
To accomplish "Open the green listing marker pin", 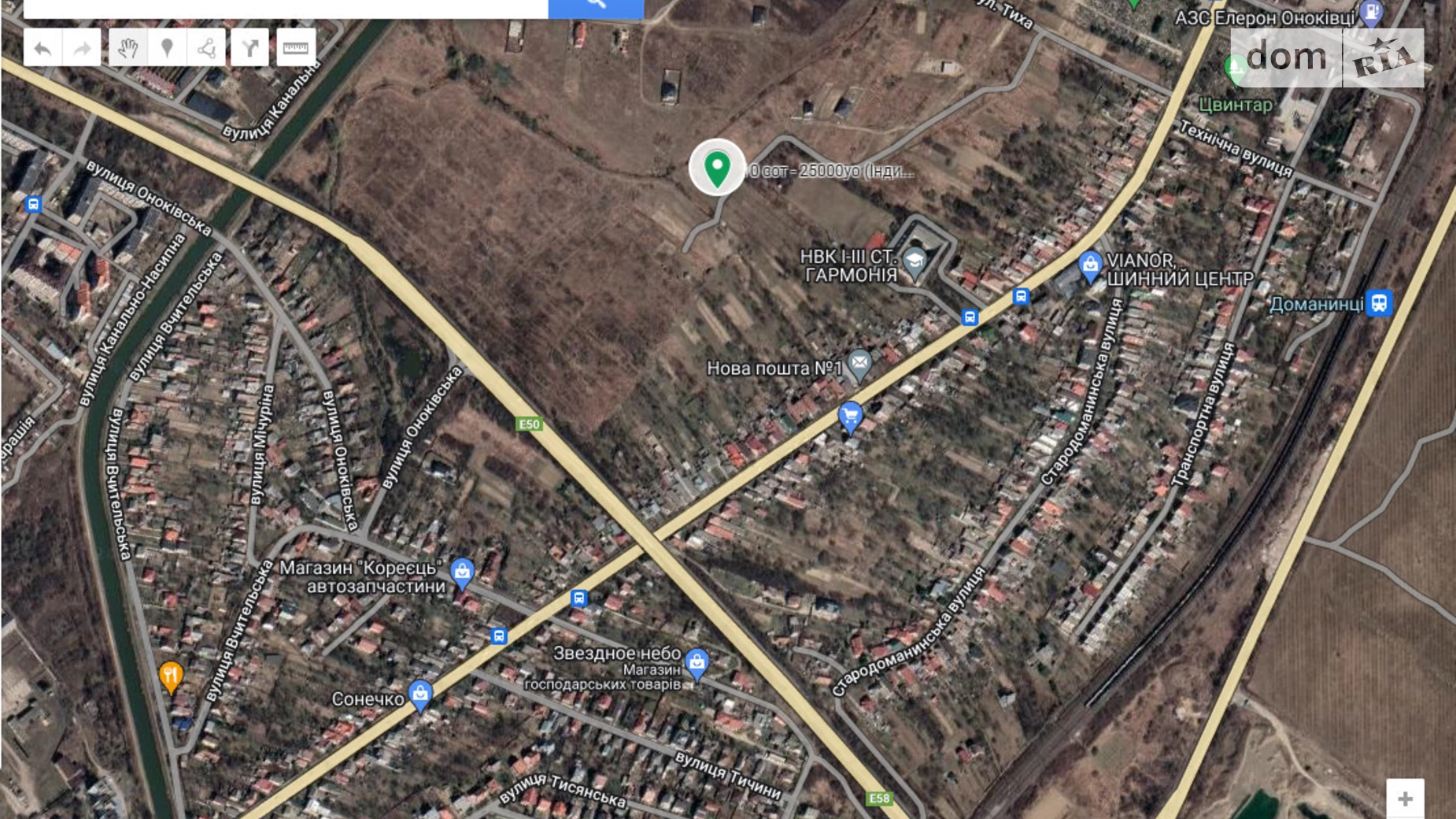I will click(x=716, y=167).
